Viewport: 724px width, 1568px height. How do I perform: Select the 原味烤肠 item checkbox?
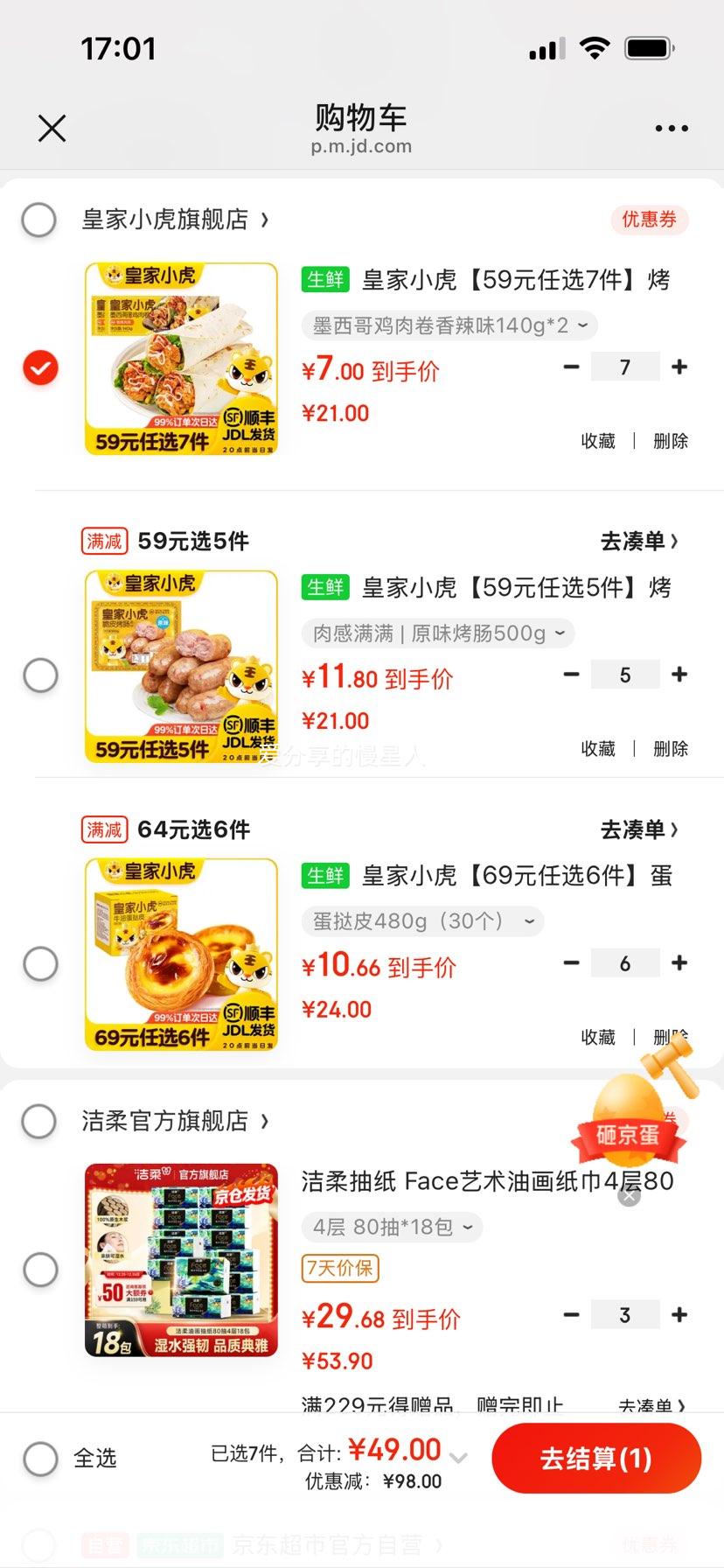pyautogui.click(x=39, y=674)
